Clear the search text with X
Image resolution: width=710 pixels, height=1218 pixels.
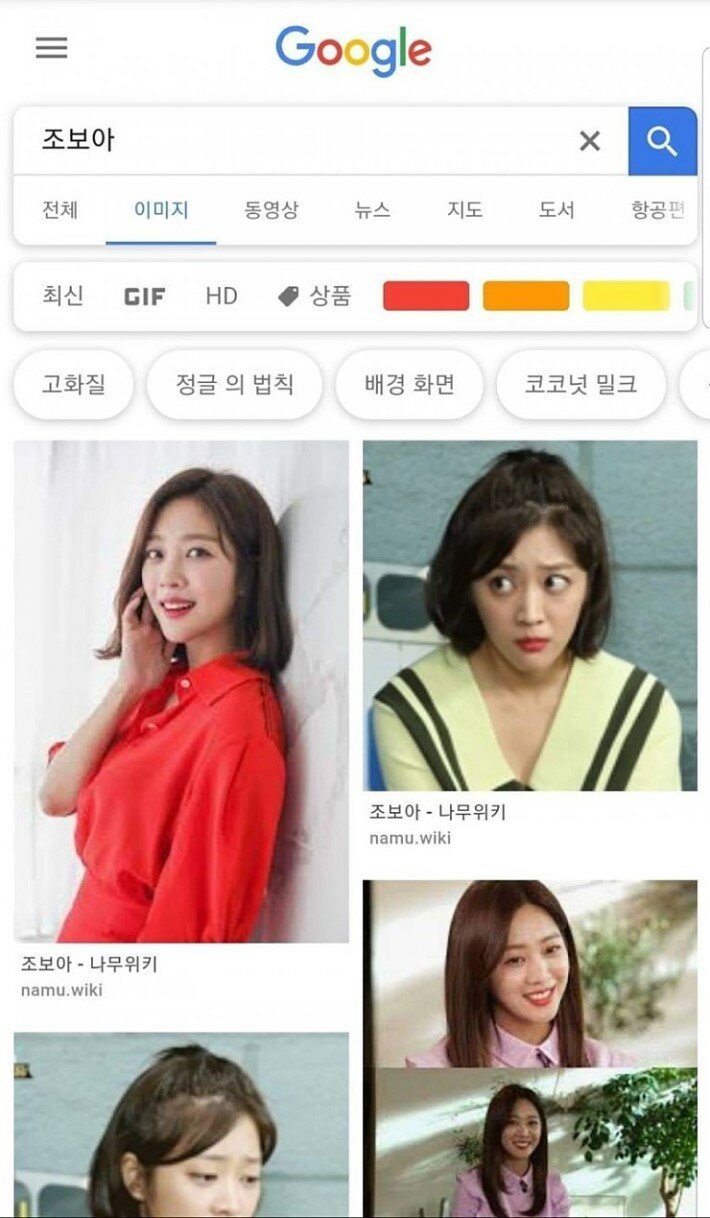pyautogui.click(x=590, y=141)
